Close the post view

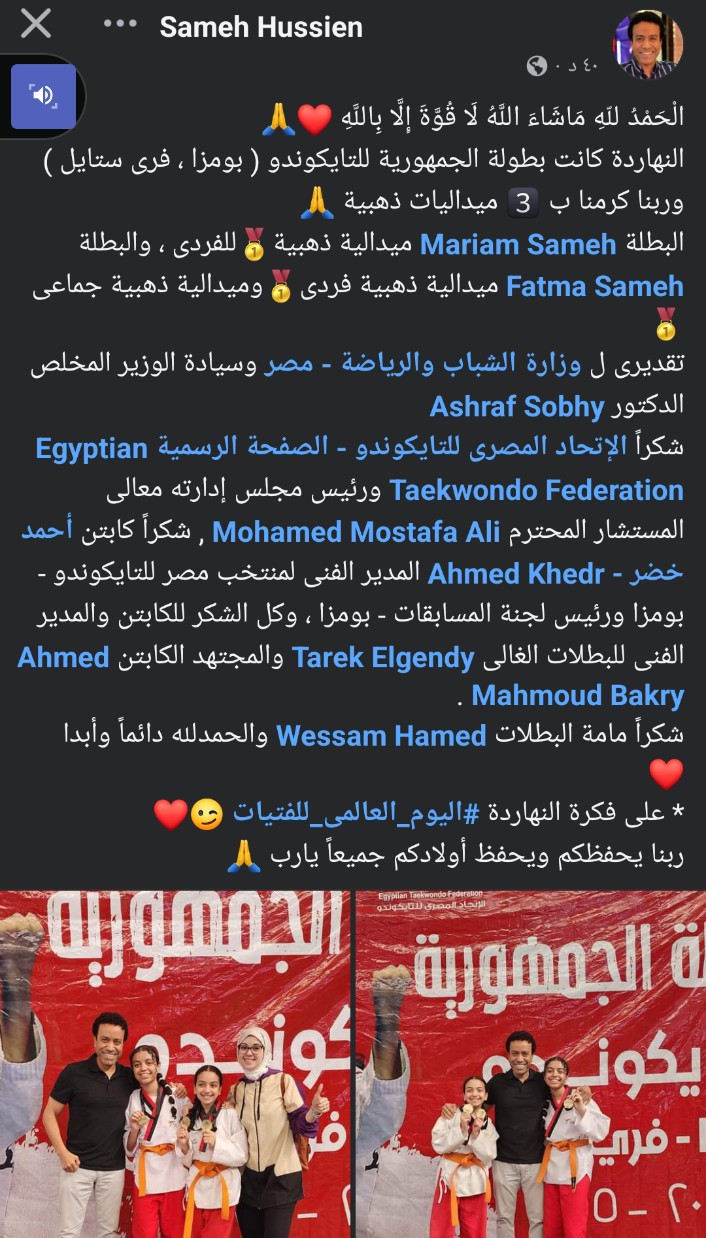[x=36, y=24]
